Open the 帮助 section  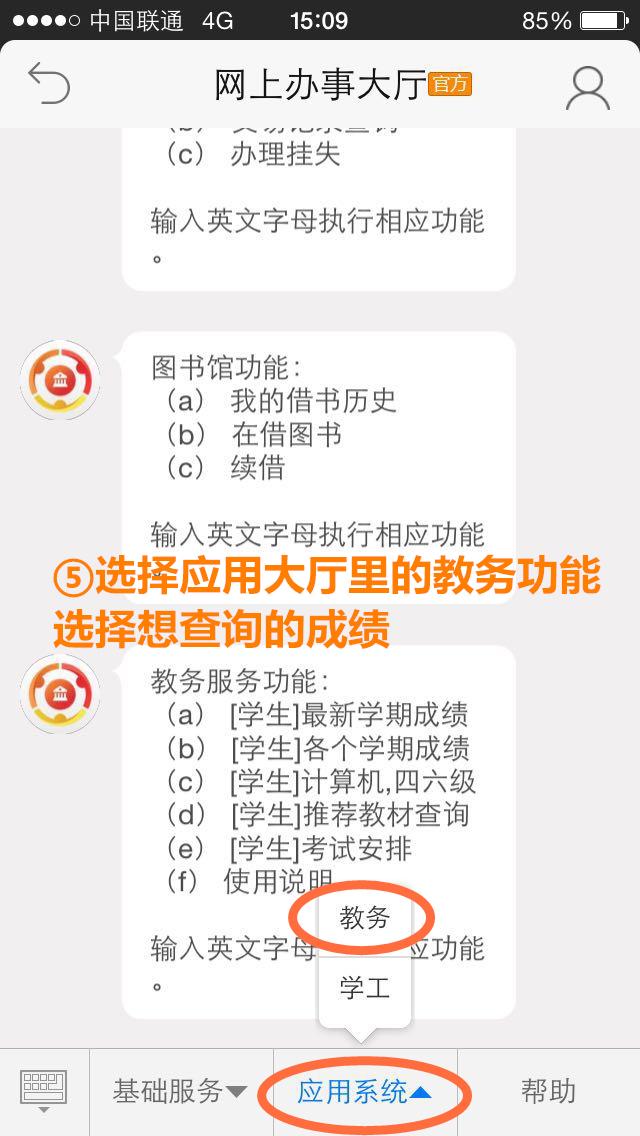548,1091
